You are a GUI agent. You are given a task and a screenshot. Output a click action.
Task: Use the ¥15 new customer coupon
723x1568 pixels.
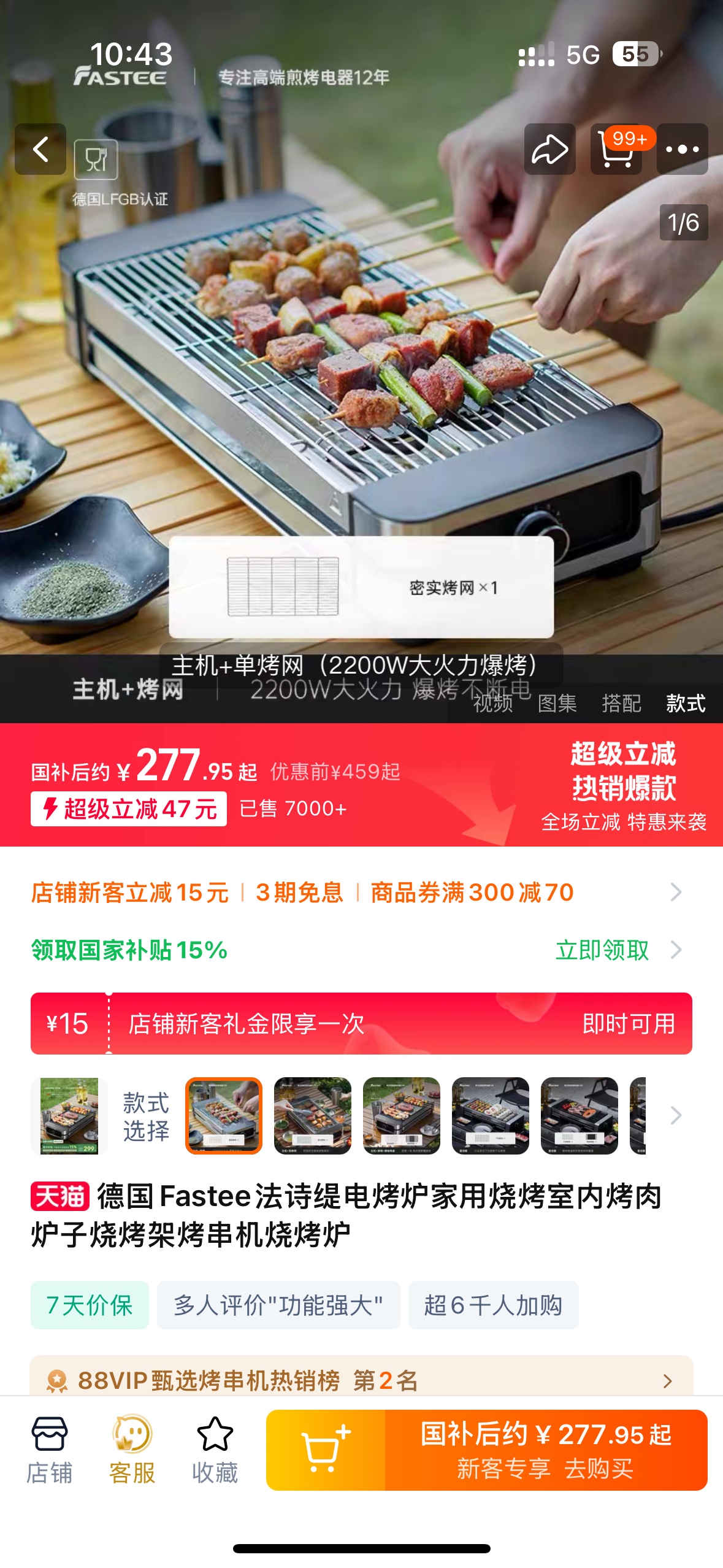pyautogui.click(x=628, y=1023)
